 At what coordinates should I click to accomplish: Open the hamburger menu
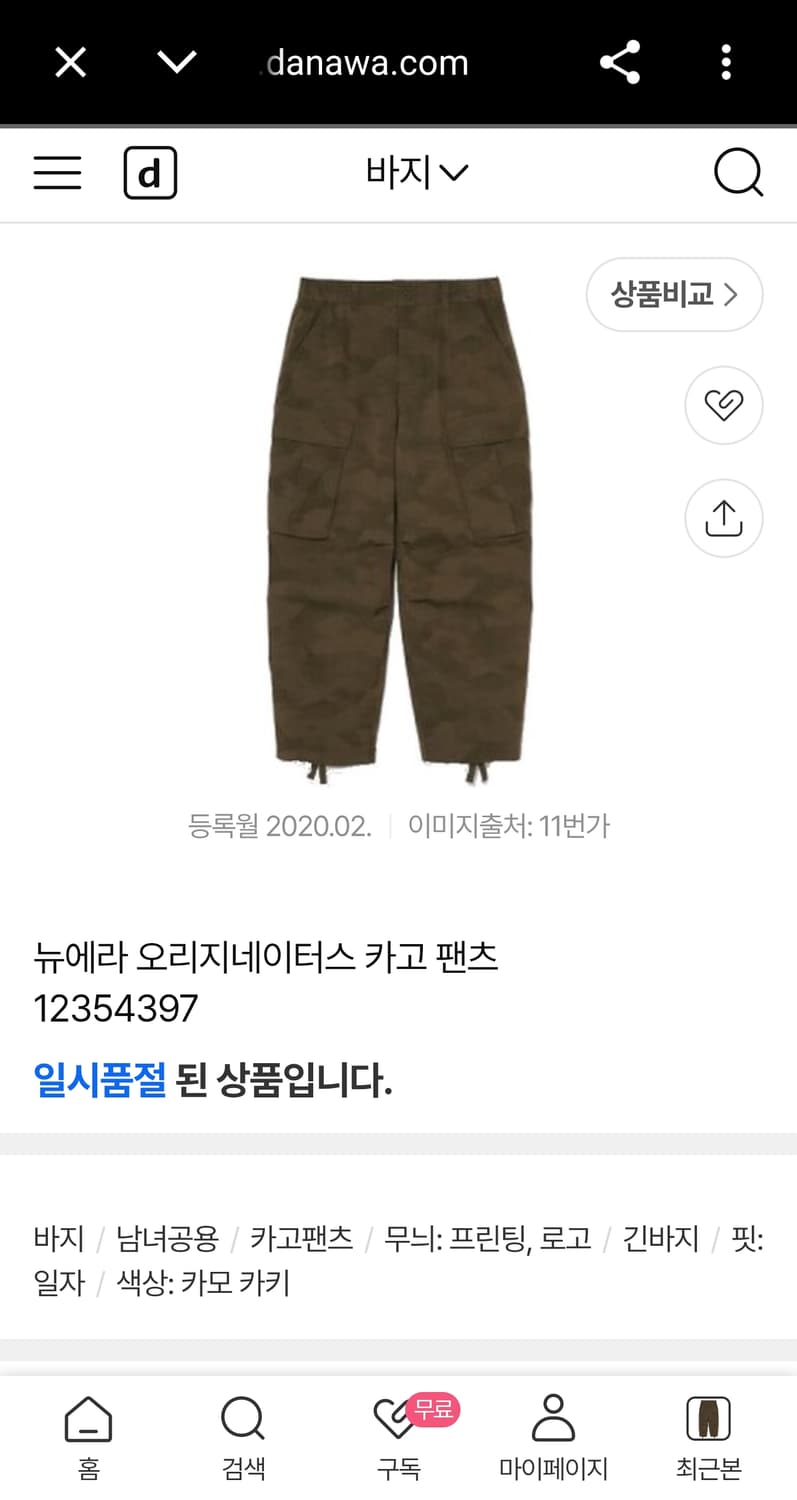click(57, 172)
